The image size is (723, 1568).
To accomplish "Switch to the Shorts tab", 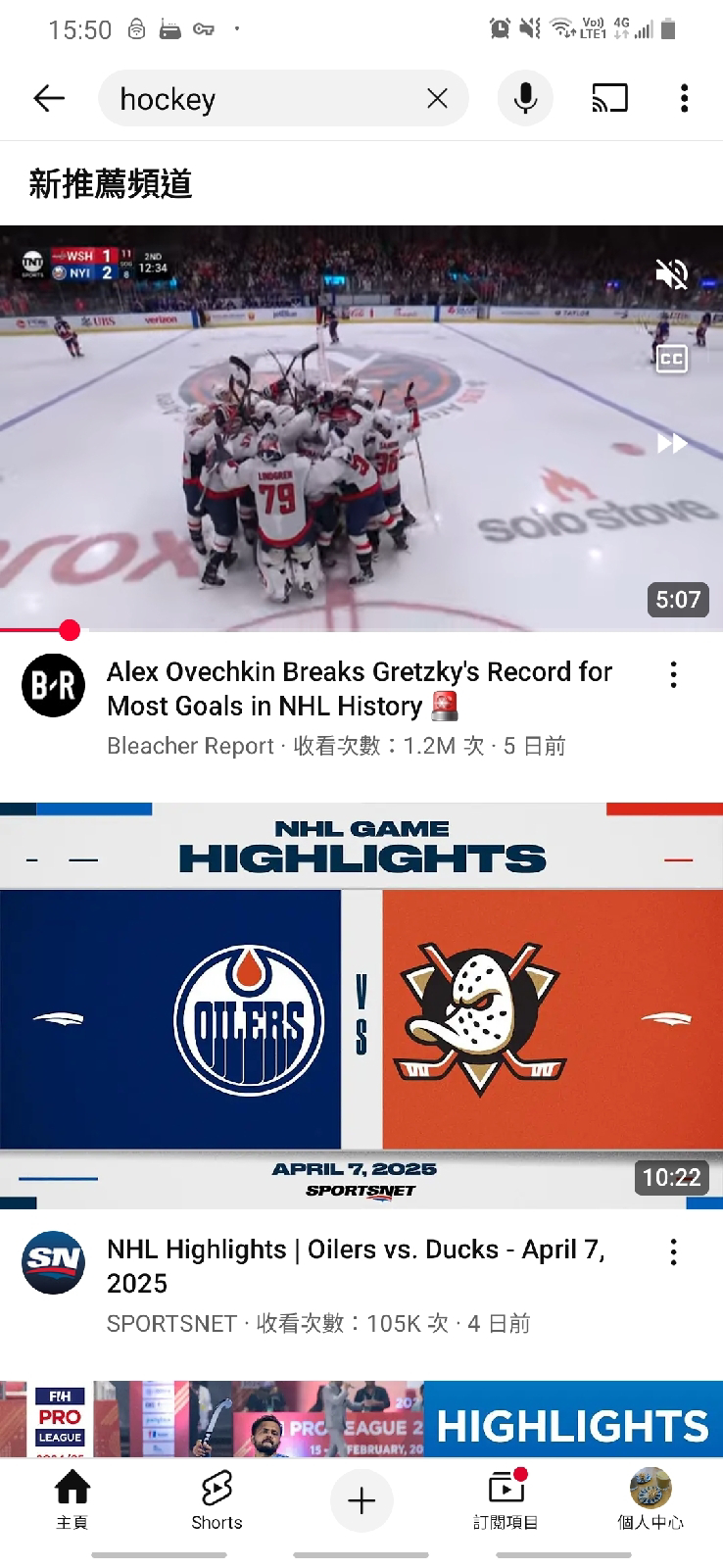I will (x=217, y=1499).
